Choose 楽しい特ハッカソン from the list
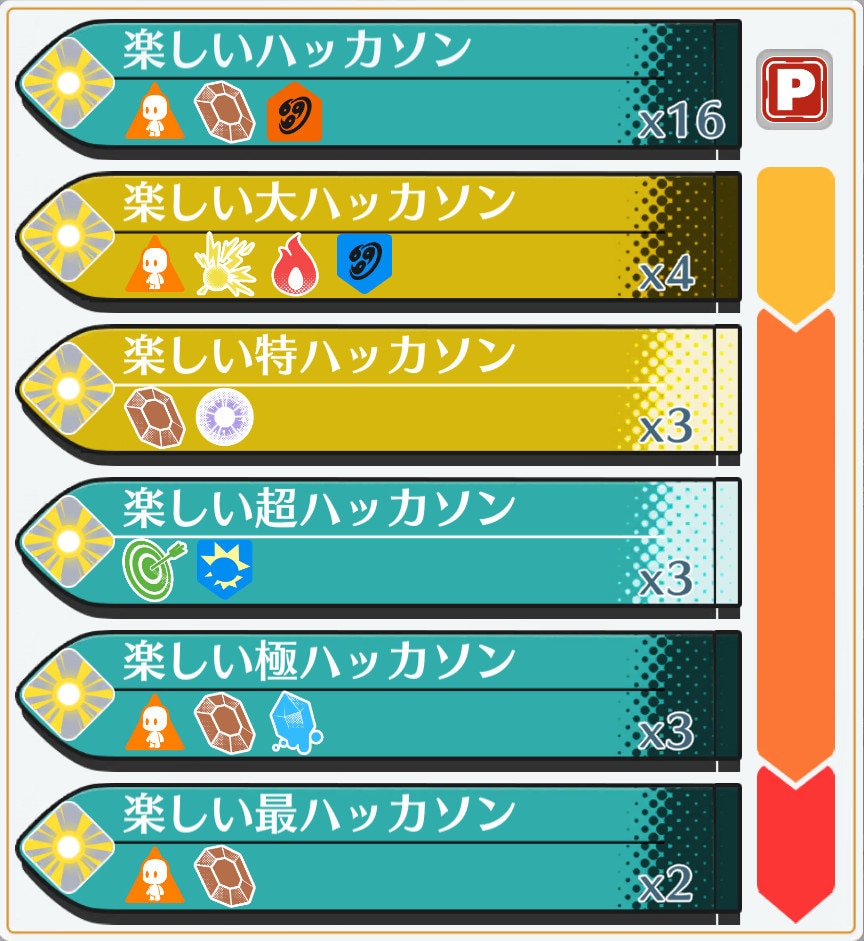The height and width of the screenshot is (941, 864). point(380,392)
